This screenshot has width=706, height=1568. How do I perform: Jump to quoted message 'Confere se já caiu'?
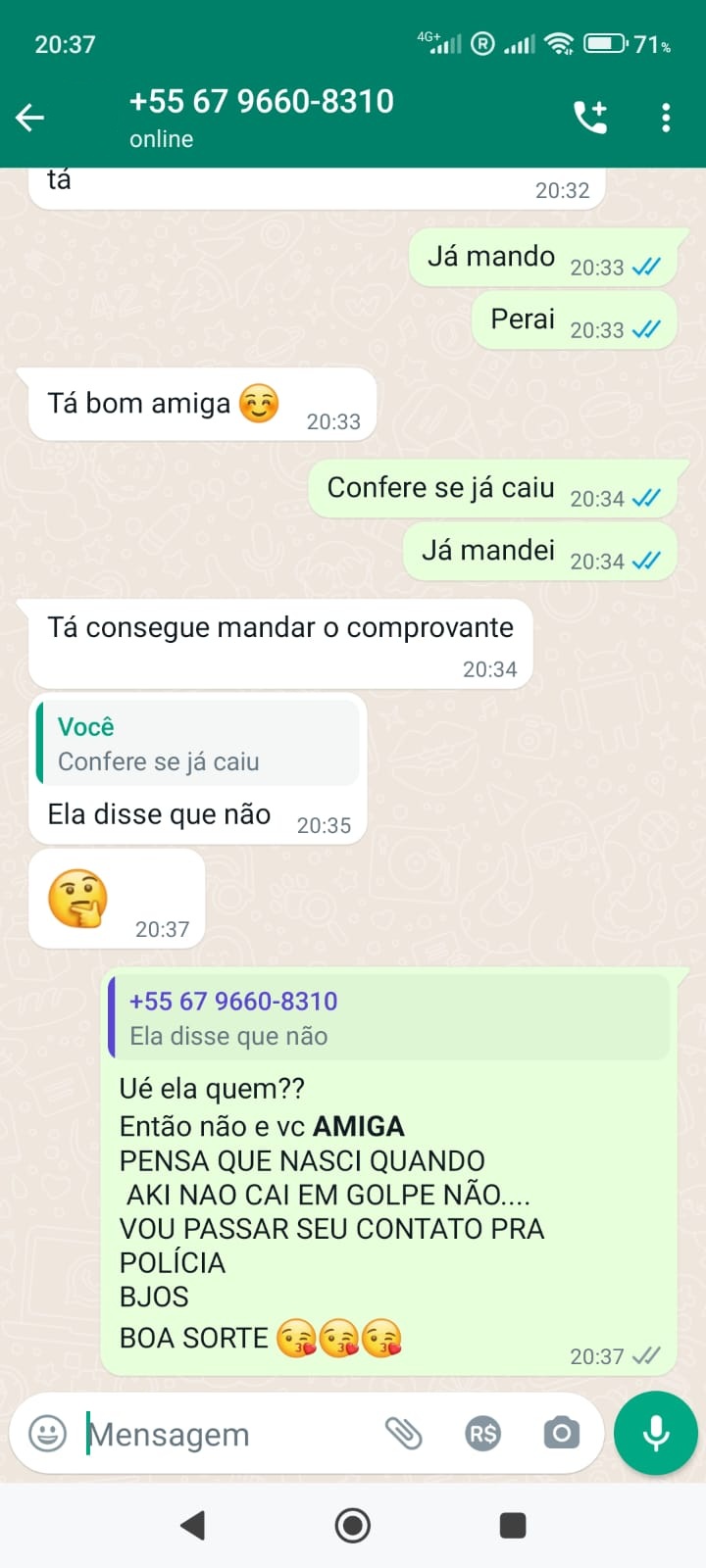(x=198, y=743)
